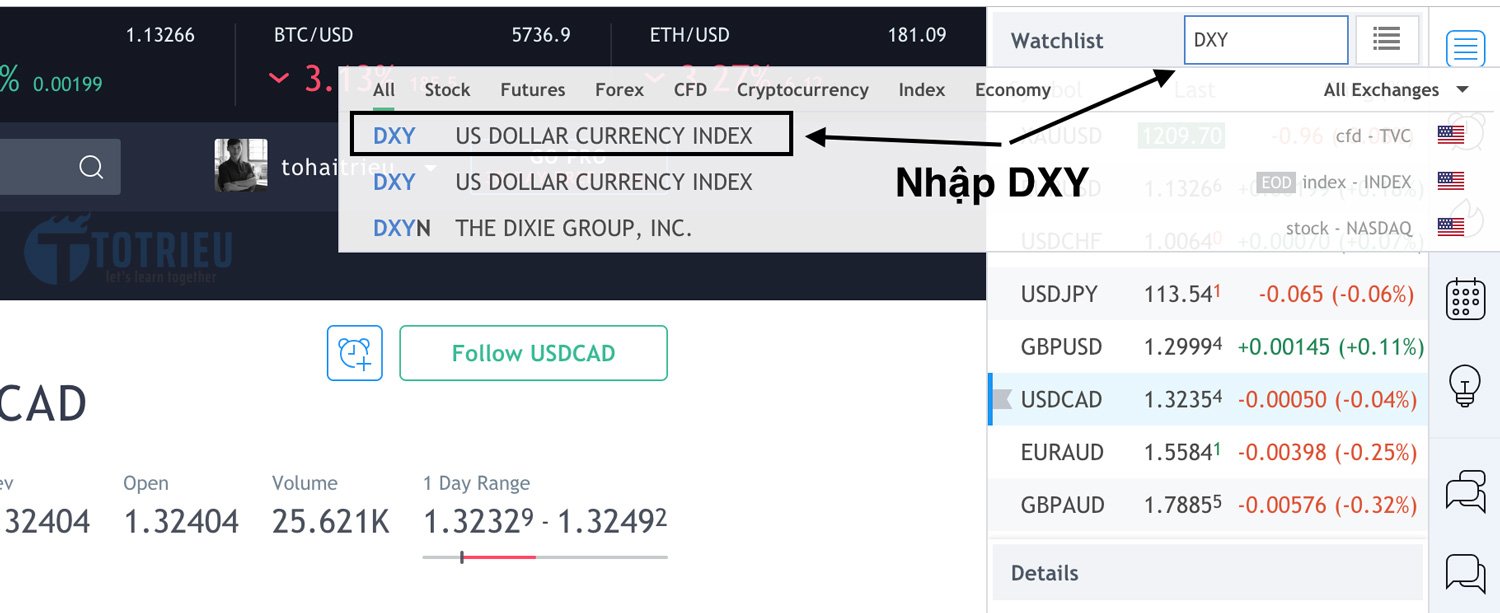
Task: Show only CFD results
Action: tap(690, 90)
